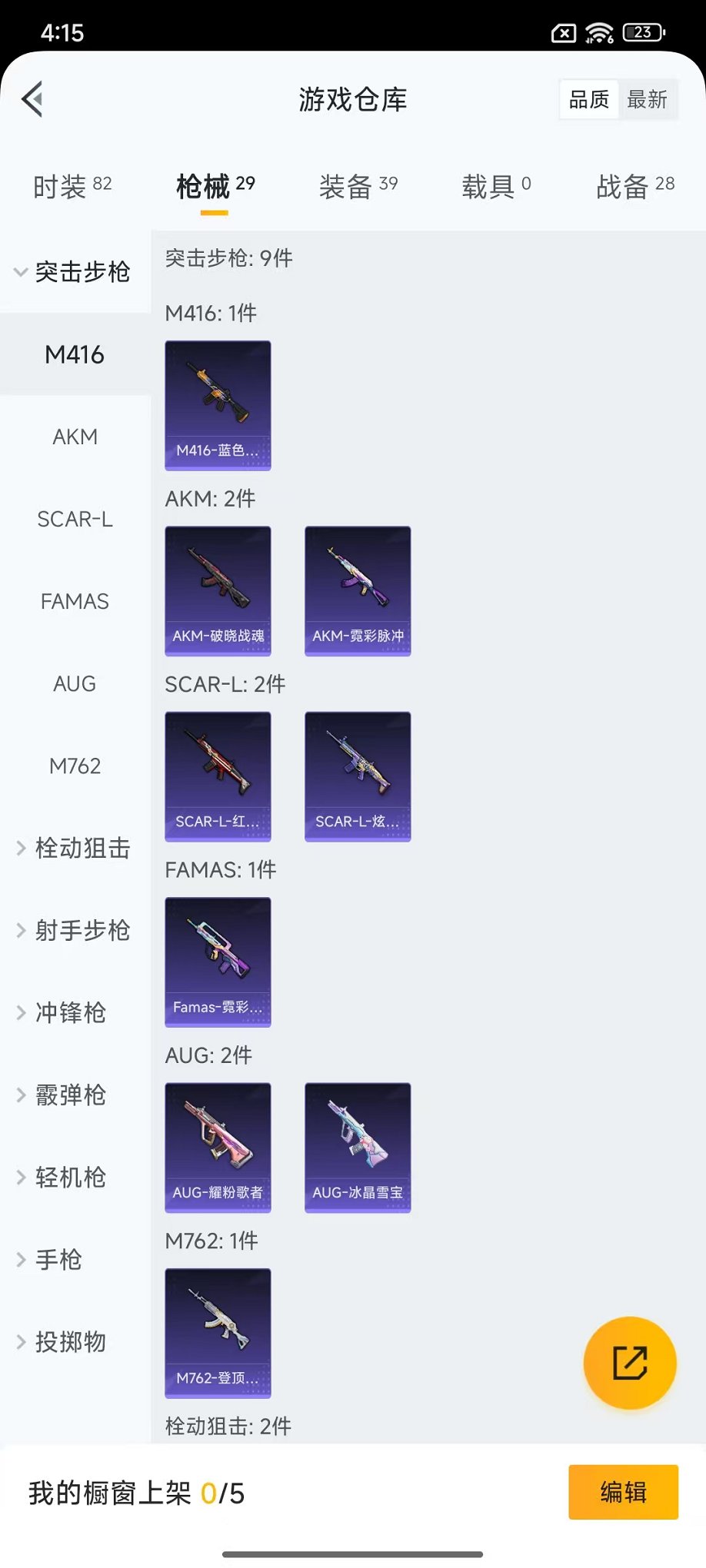706x1568 pixels.
Task: Sort the warehouse by 最新
Action: pyautogui.click(x=647, y=100)
